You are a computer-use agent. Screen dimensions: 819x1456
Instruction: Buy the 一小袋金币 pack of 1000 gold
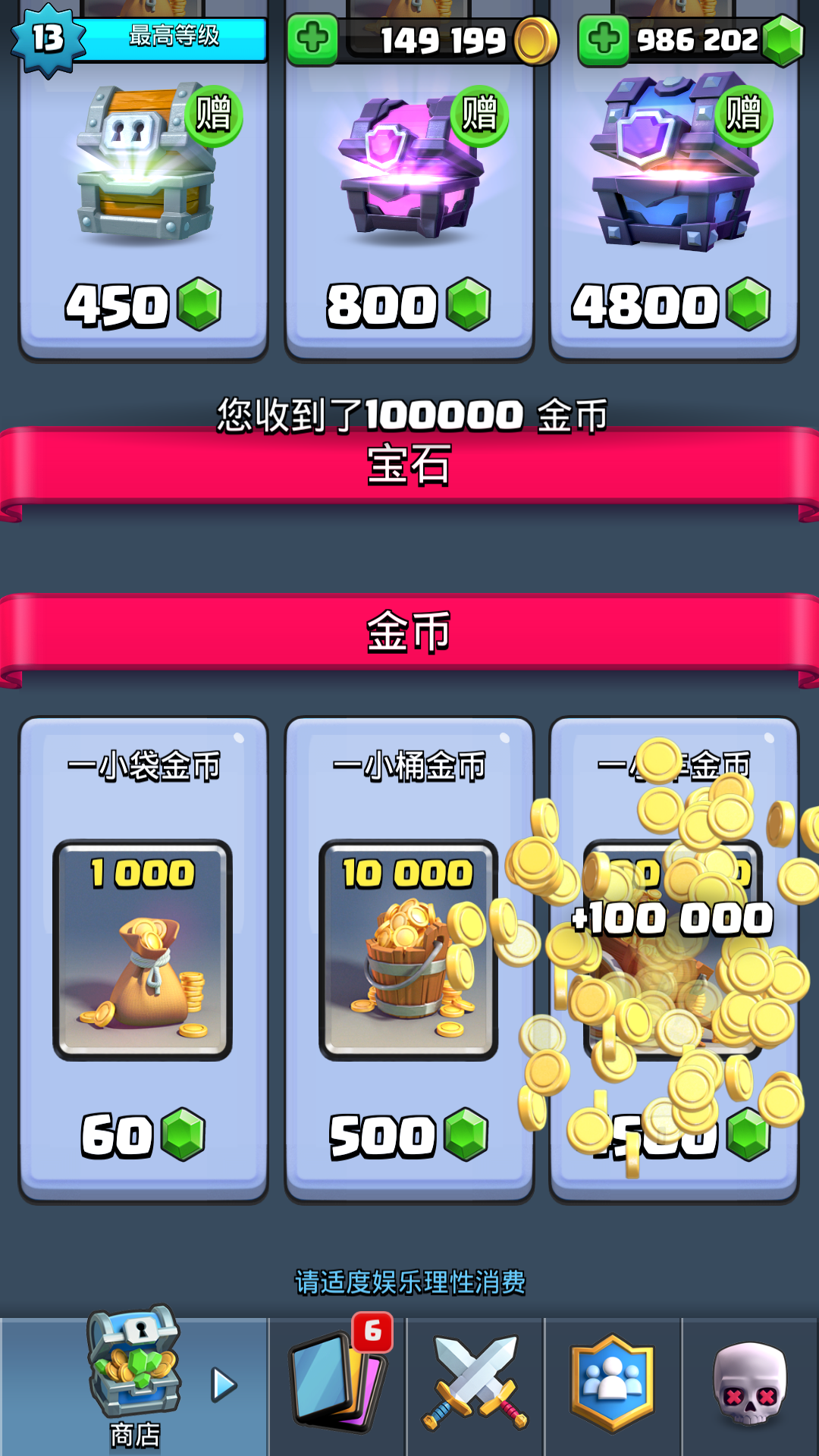tap(143, 959)
